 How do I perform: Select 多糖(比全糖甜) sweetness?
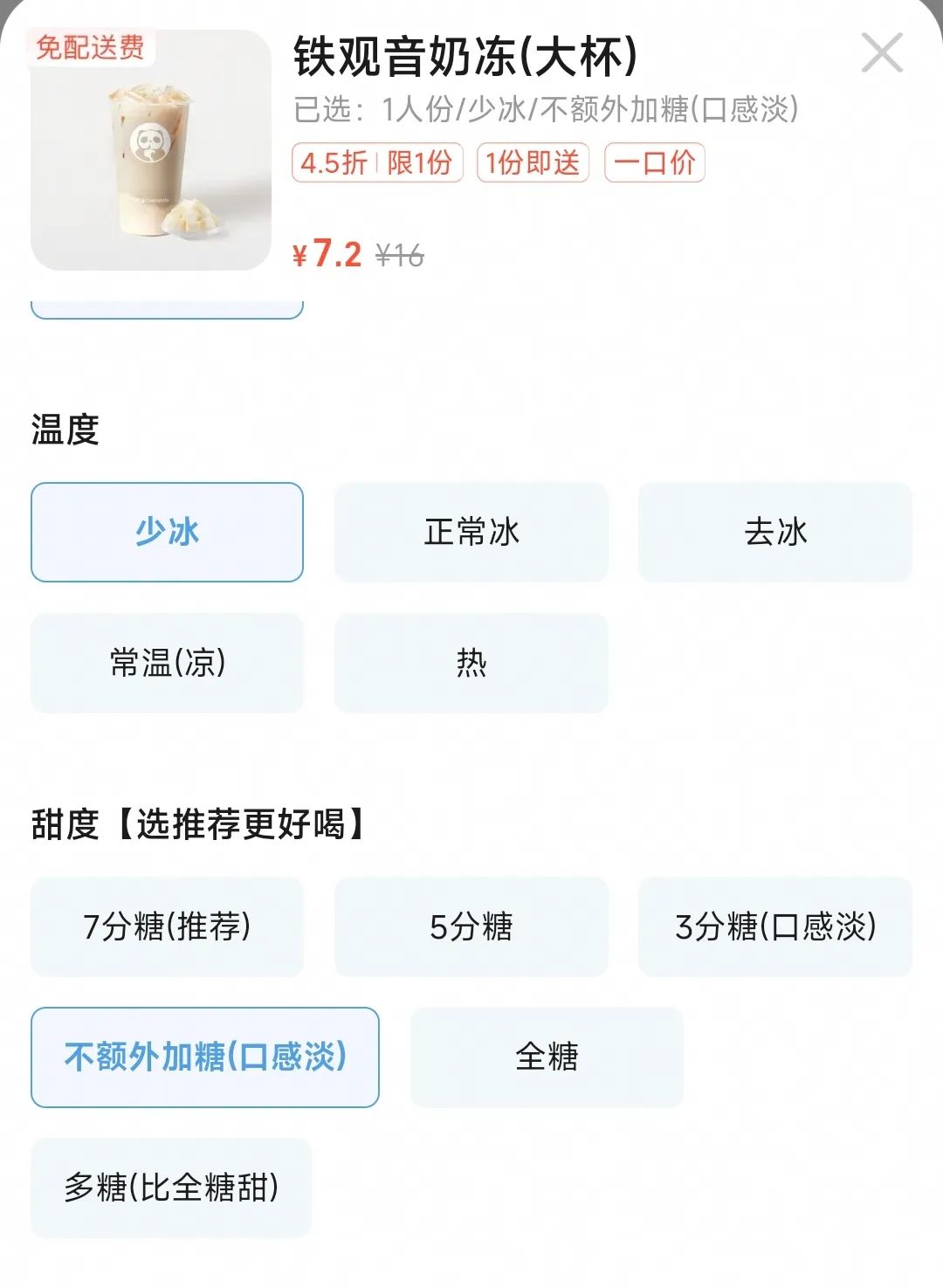171,1188
